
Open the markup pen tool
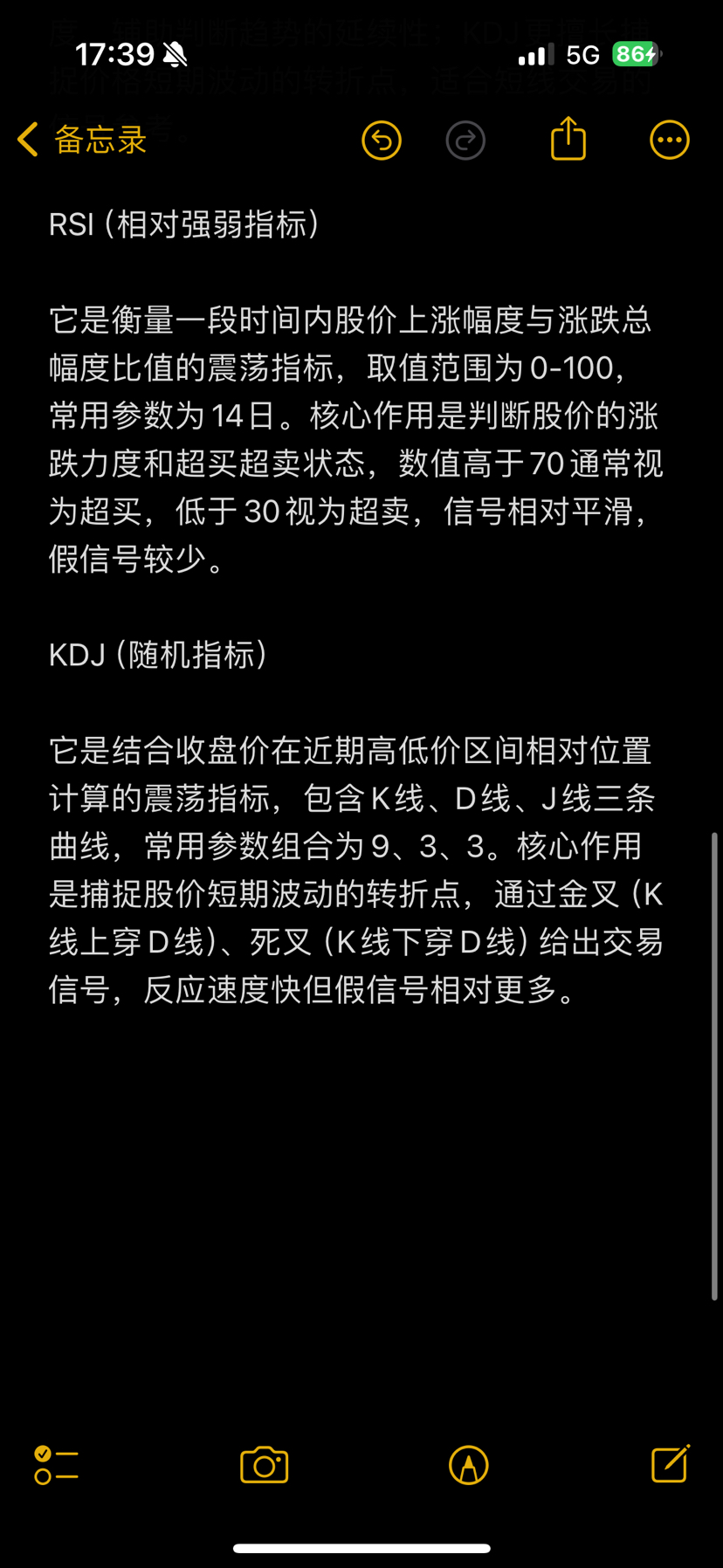469,1465
